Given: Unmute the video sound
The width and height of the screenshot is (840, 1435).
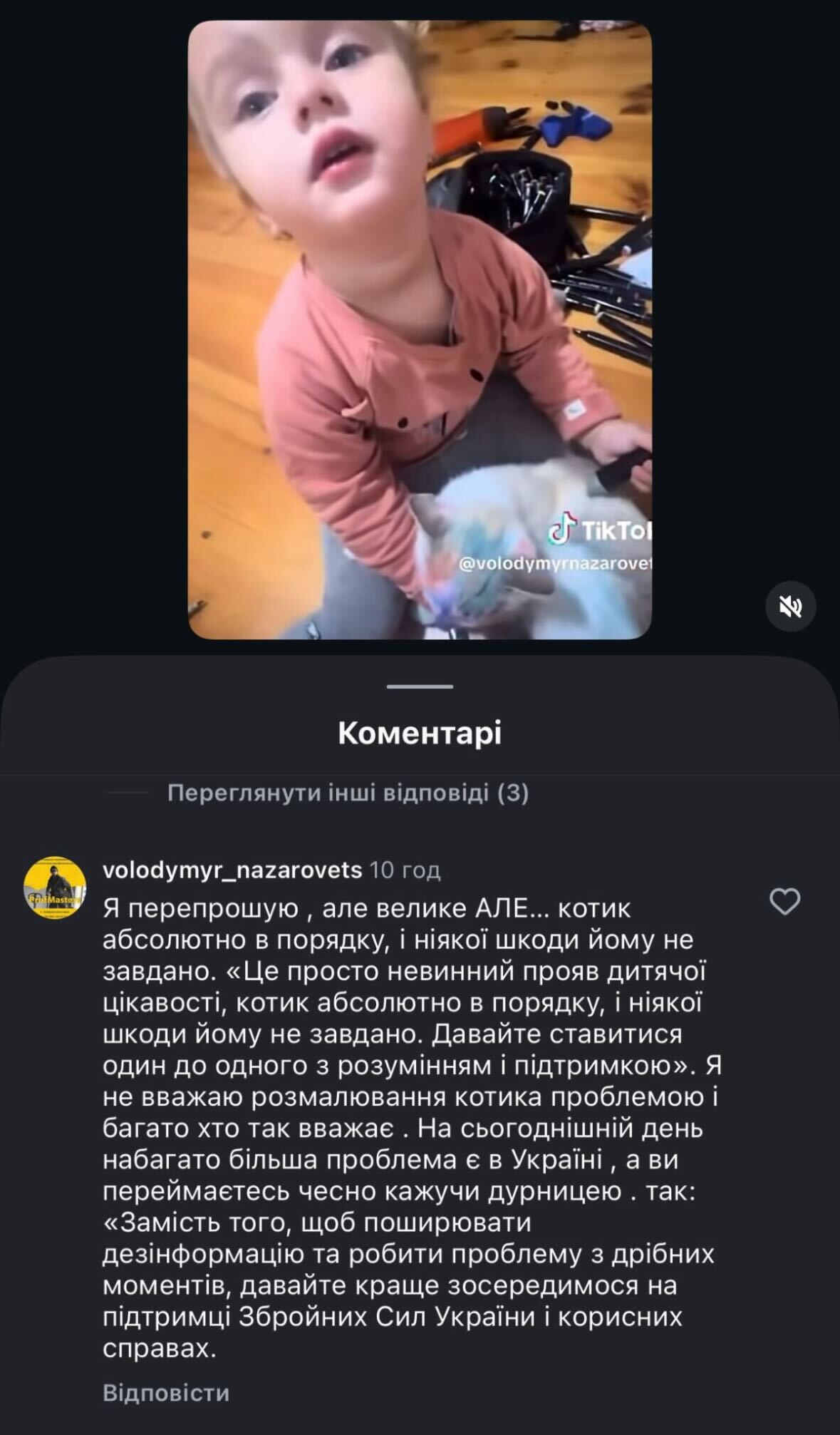Looking at the screenshot, I should [790, 606].
